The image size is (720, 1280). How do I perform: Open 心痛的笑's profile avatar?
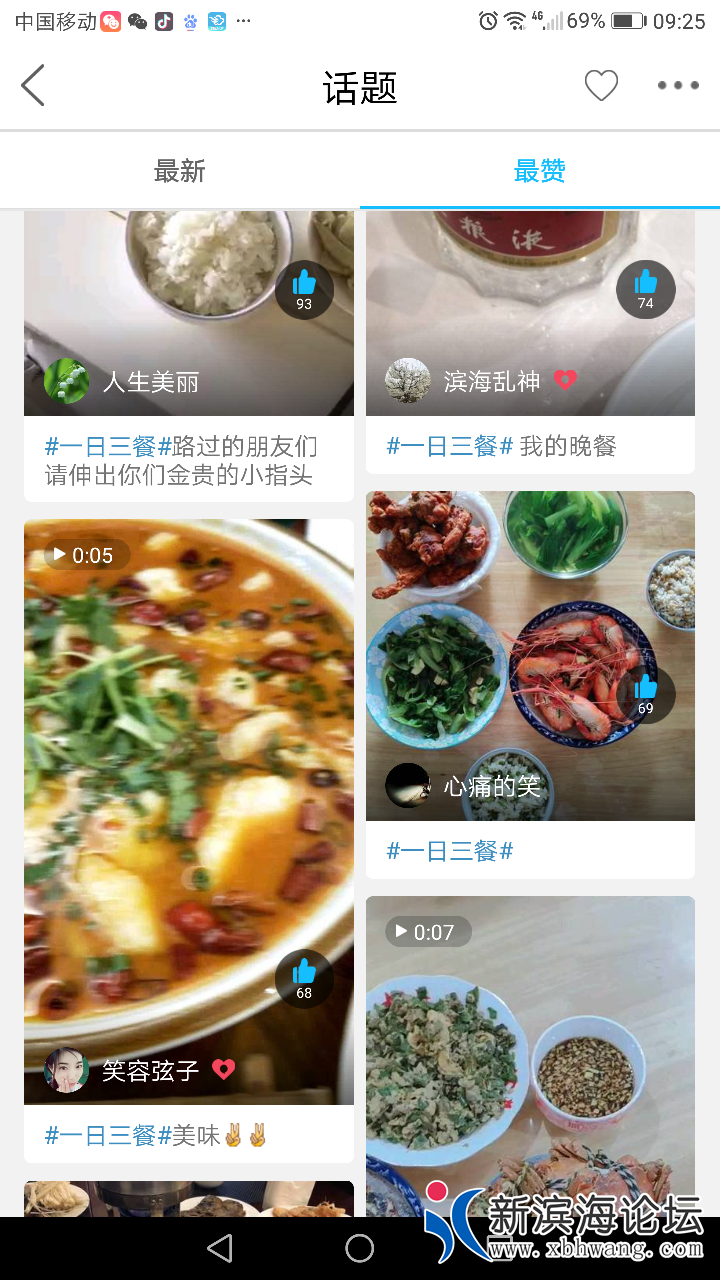pyautogui.click(x=408, y=786)
